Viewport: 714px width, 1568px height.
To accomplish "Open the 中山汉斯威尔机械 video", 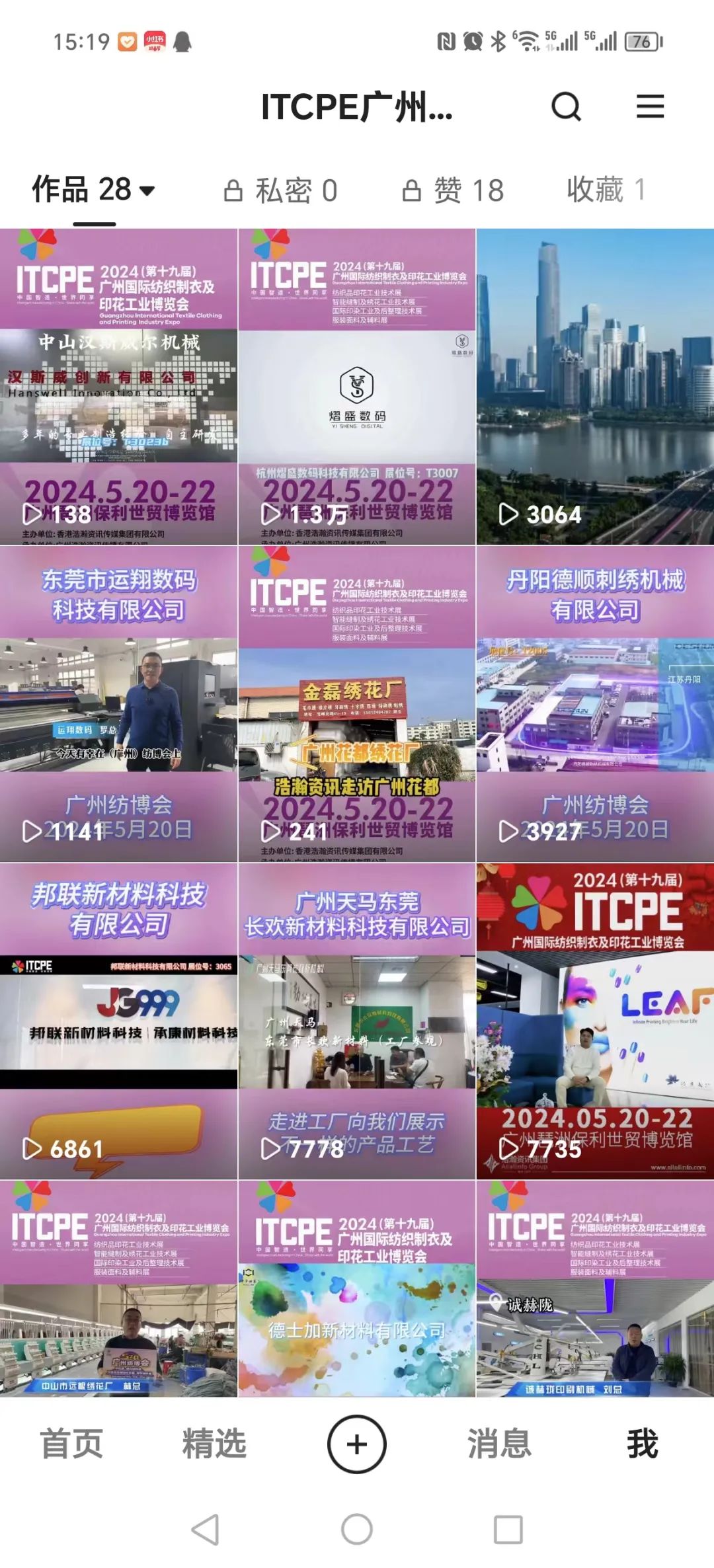I will coord(119,387).
